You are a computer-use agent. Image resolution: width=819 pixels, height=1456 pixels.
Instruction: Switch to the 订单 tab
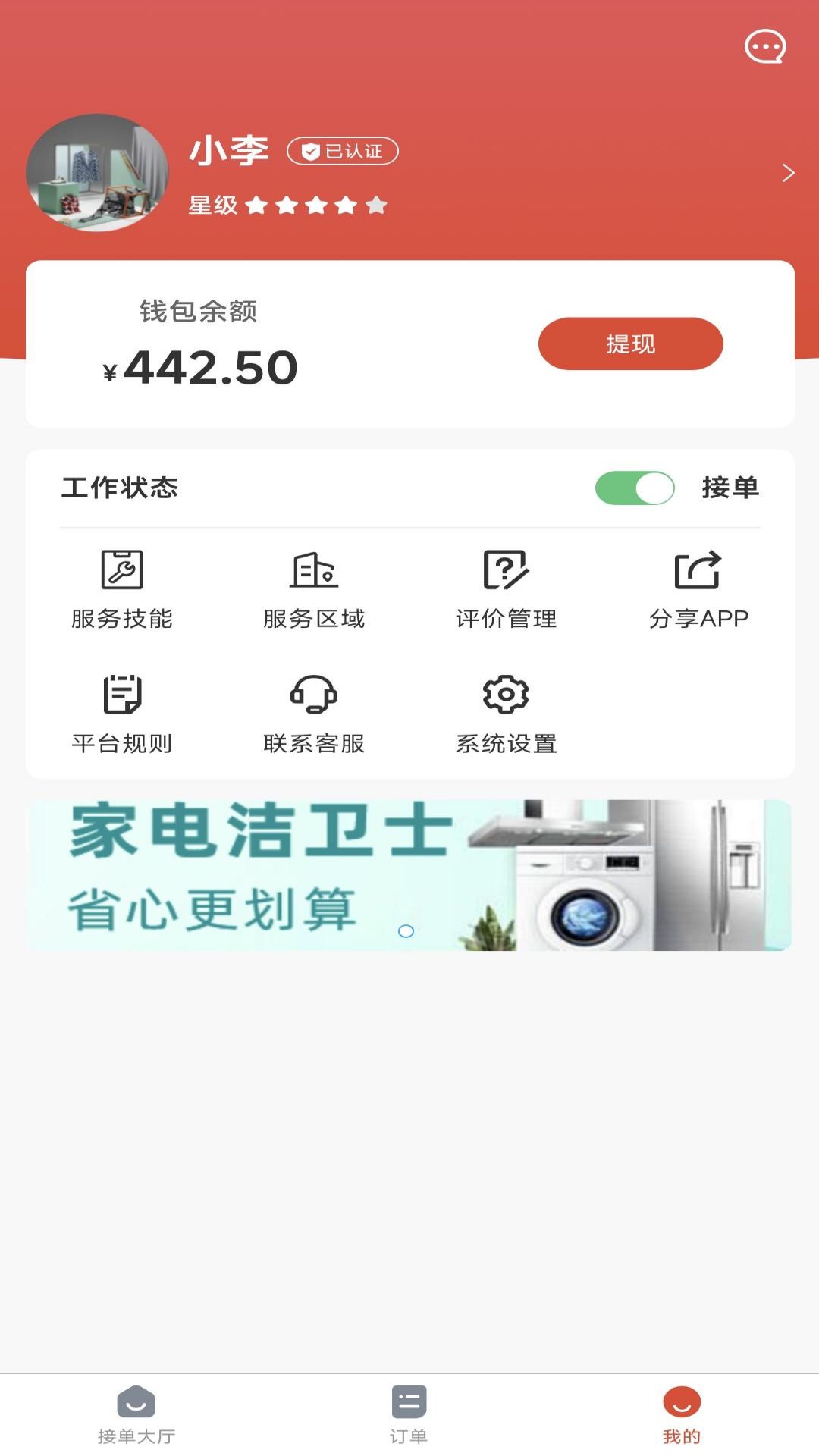(409, 1410)
